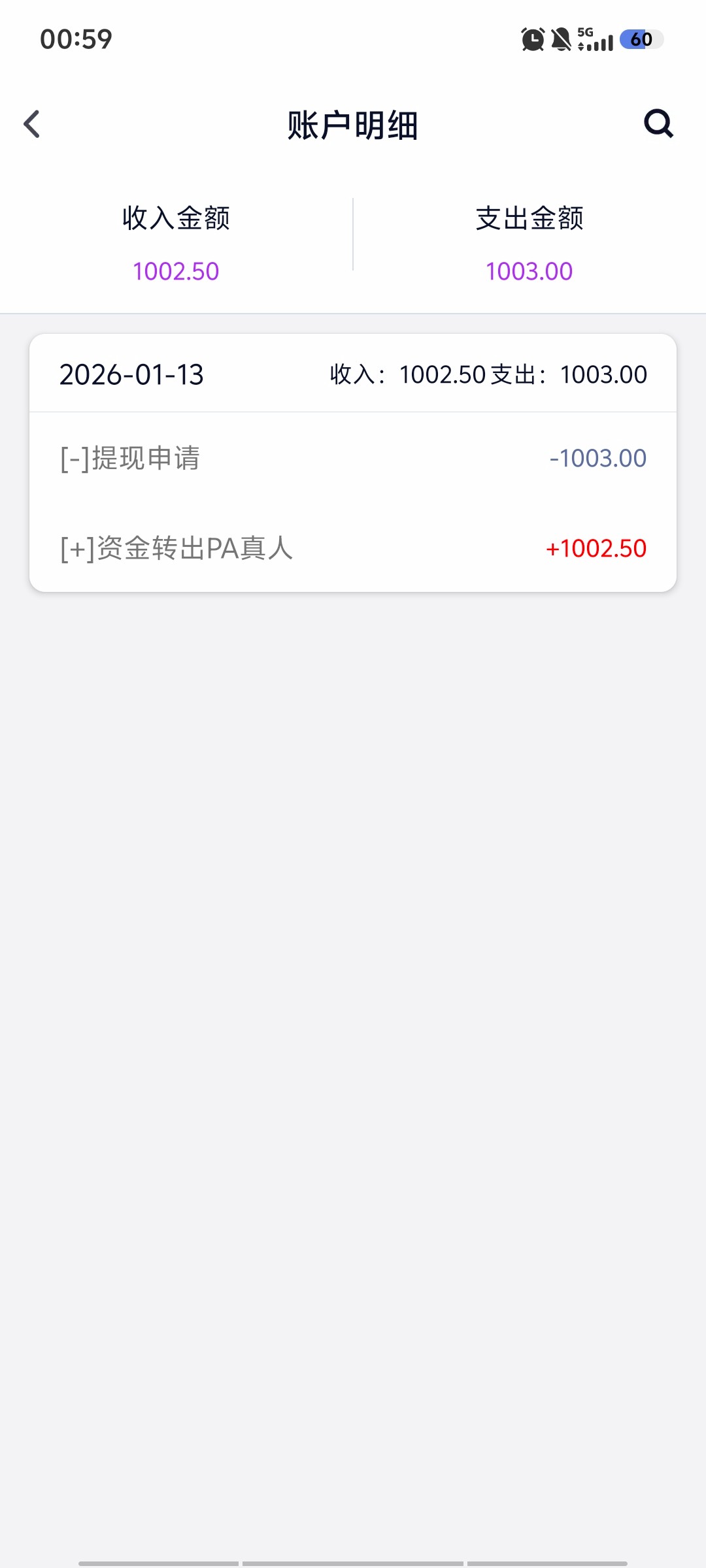
Task: View the 资金转出PA真人 transaction
Action: click(x=353, y=548)
